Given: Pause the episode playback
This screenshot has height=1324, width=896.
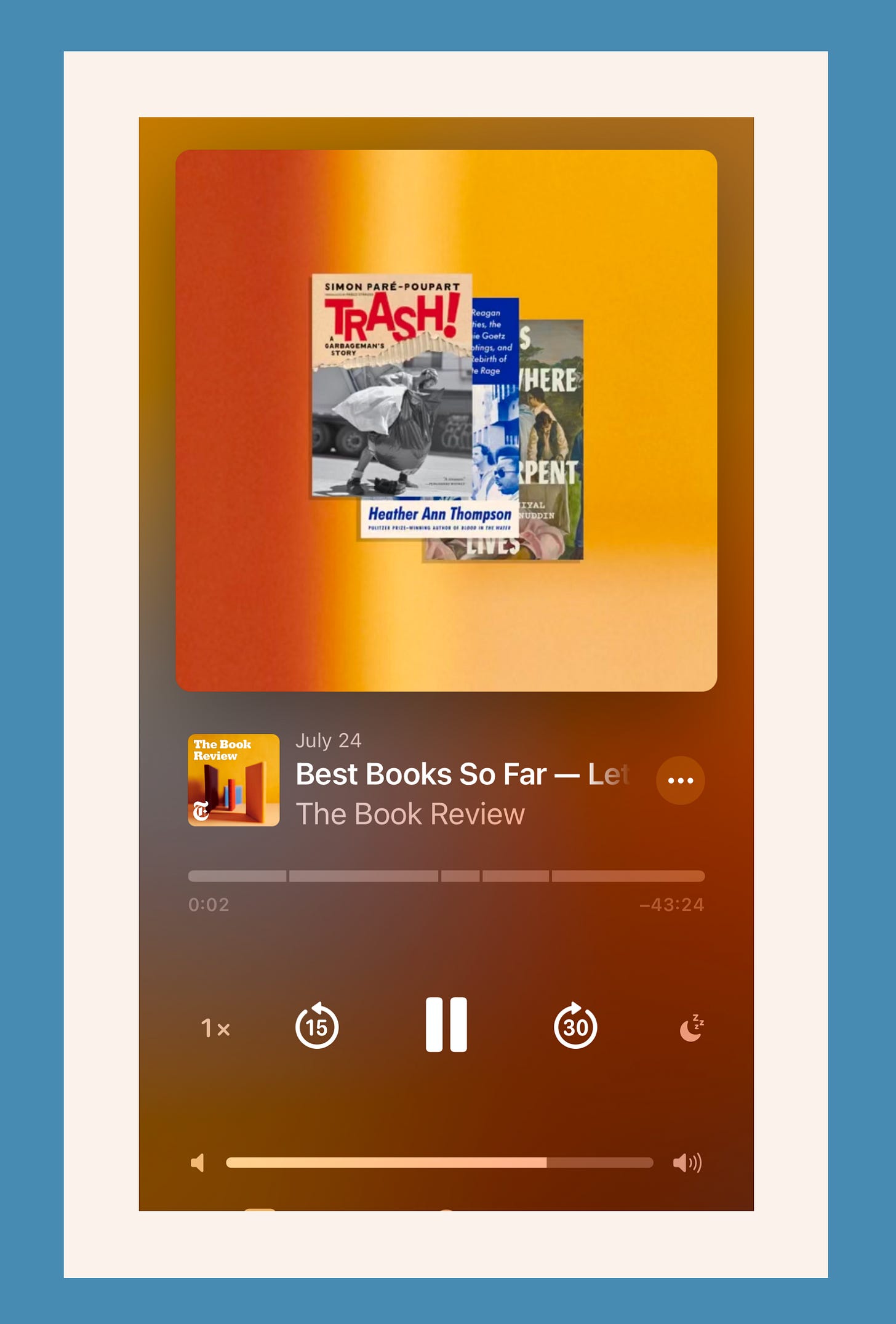Looking at the screenshot, I should click(446, 1025).
